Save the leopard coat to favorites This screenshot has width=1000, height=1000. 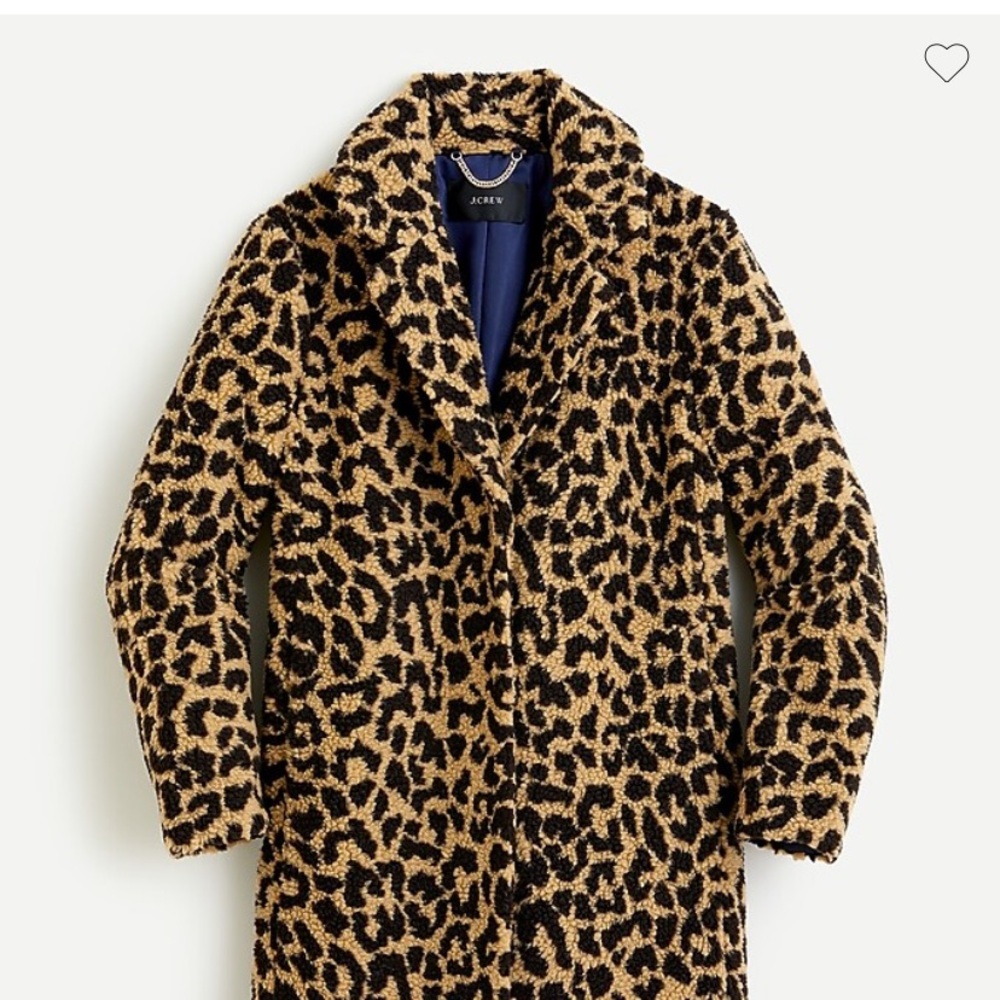pos(946,63)
